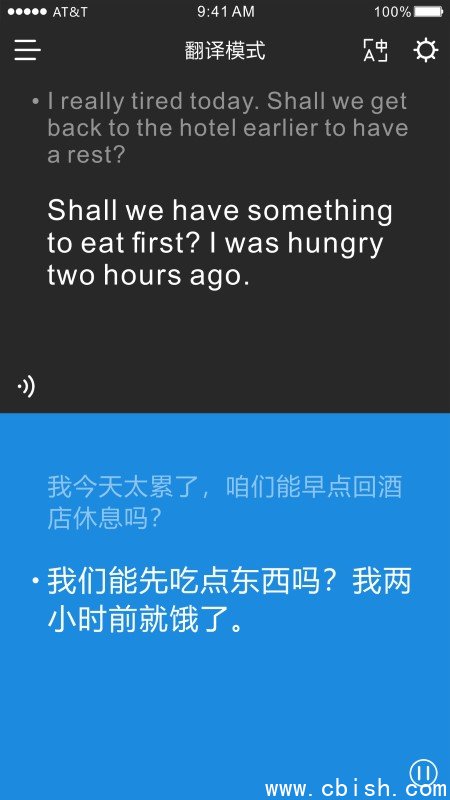The width and height of the screenshot is (450, 800).
Task: Play the English translation aloud
Action: pyautogui.click(x=26, y=387)
